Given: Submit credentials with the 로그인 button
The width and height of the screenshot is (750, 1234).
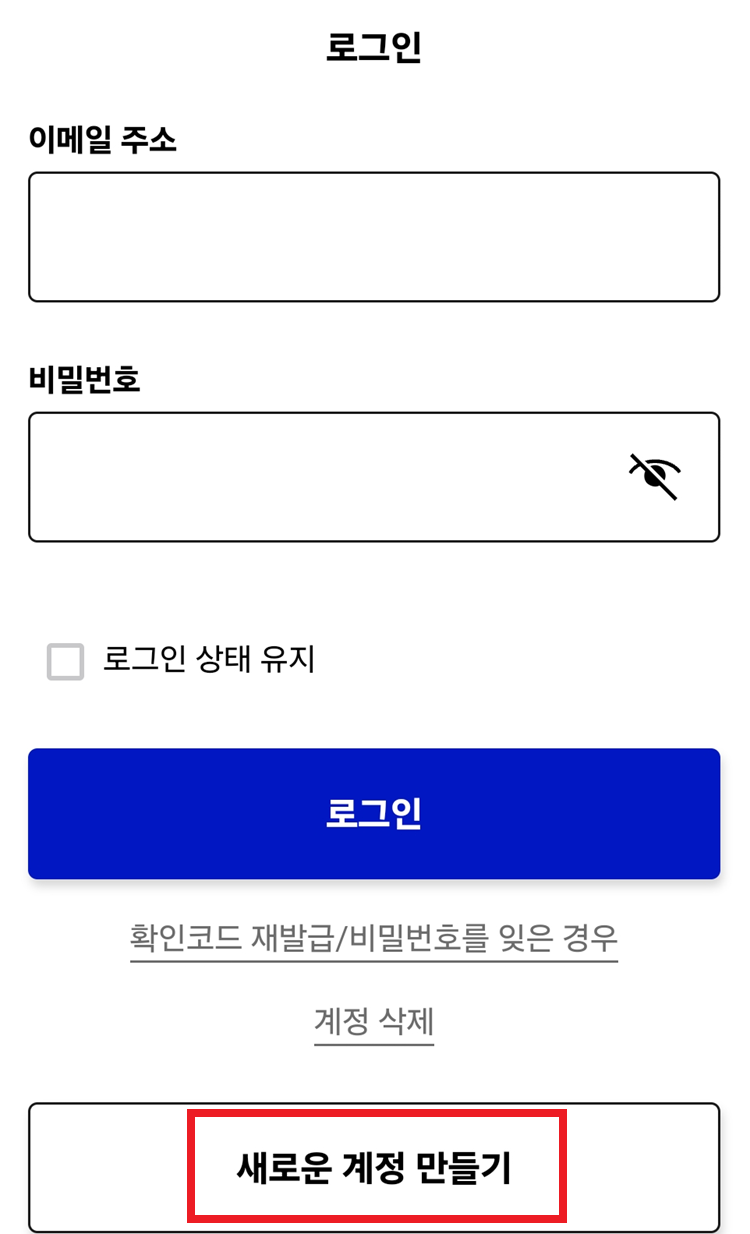Looking at the screenshot, I should click(375, 813).
